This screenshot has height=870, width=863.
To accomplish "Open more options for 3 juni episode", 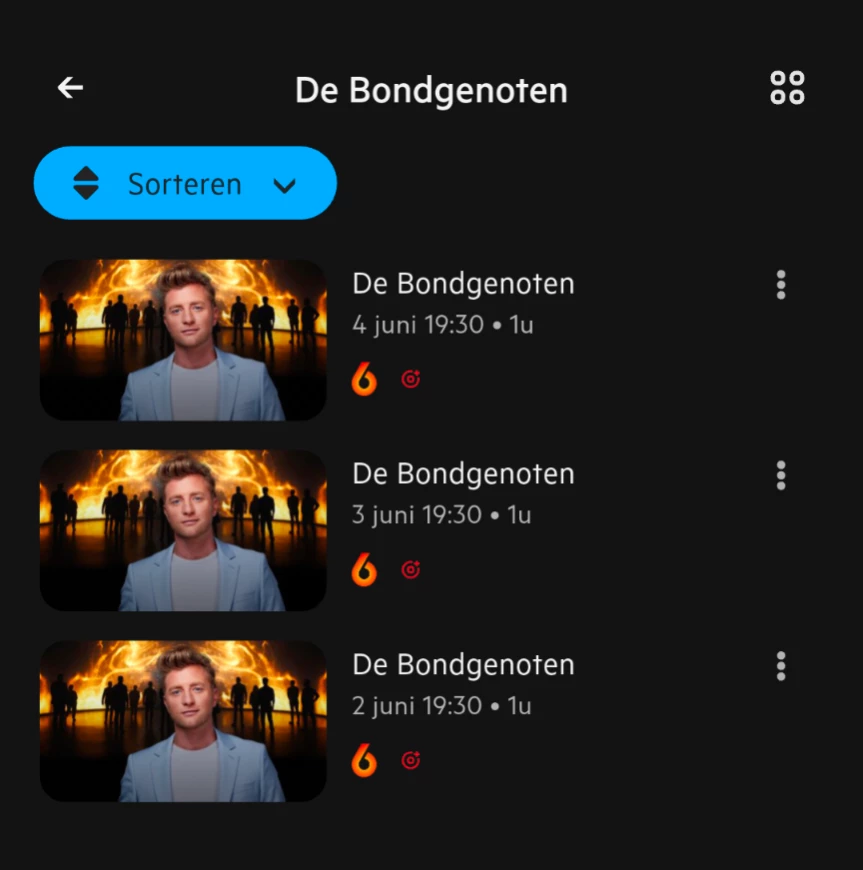I will pos(781,475).
